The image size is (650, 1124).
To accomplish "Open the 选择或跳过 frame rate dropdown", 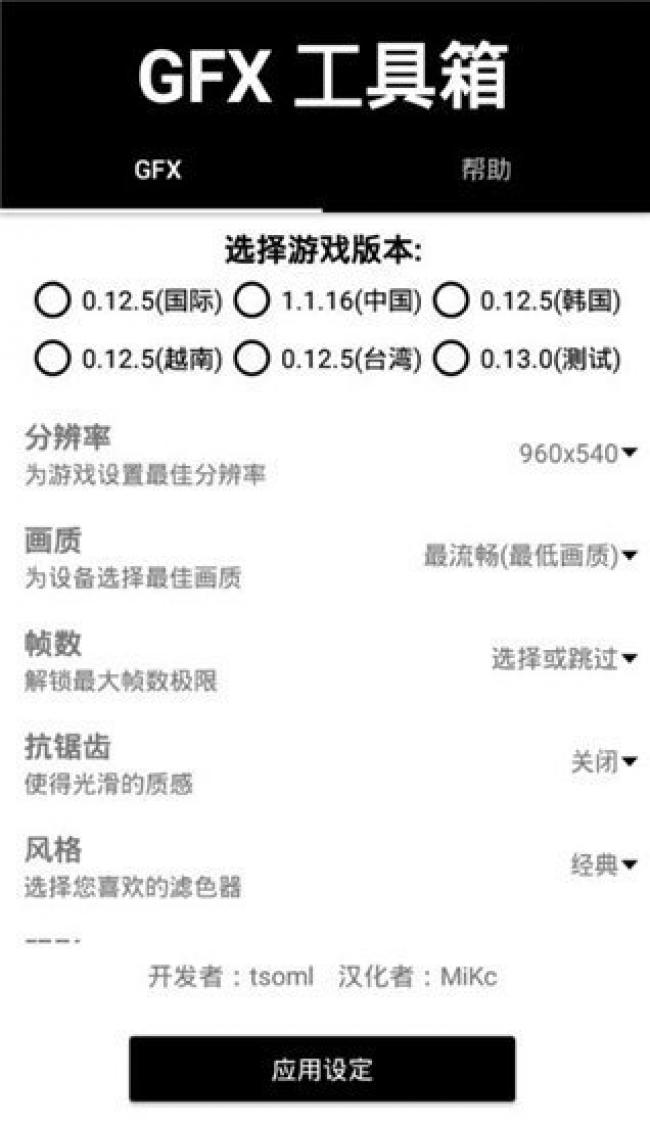I will (x=564, y=659).
